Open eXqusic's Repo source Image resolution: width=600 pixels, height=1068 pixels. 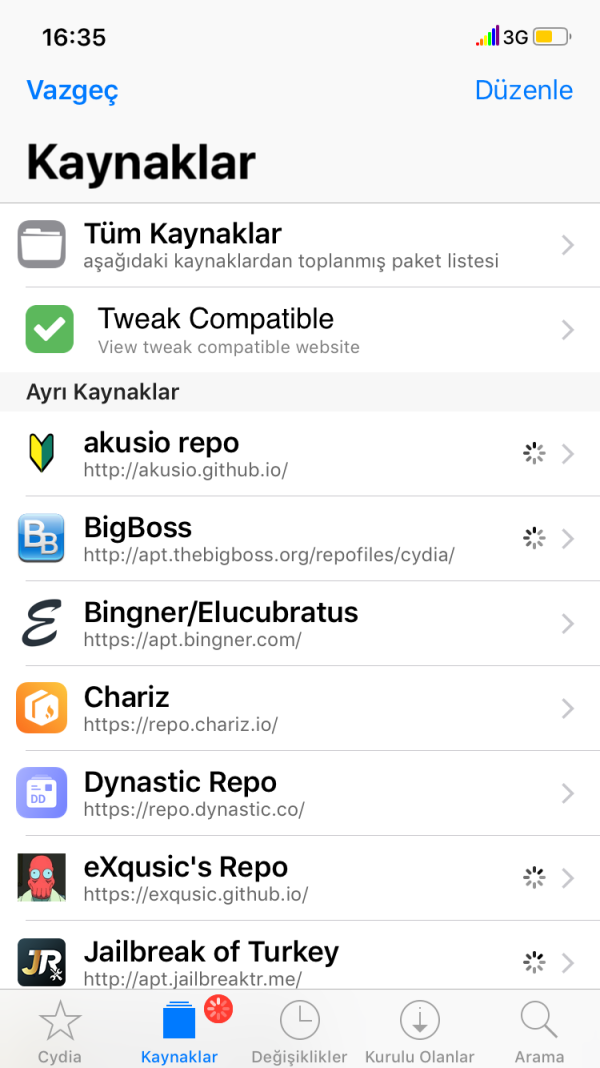point(300,879)
